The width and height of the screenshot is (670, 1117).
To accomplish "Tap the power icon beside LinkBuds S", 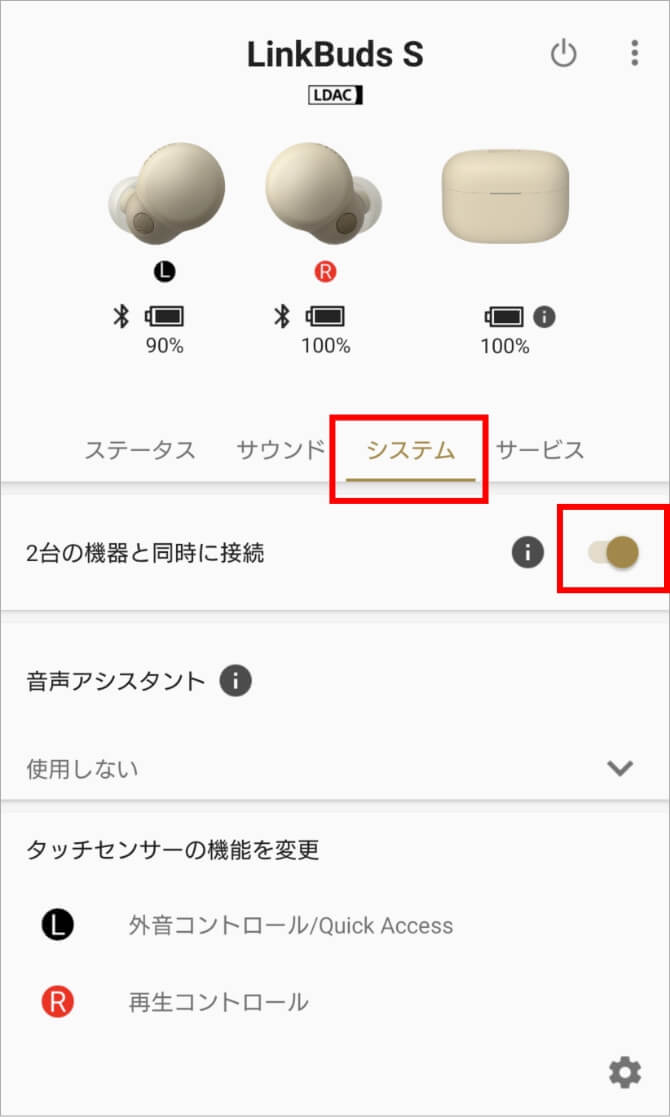I will click(x=564, y=54).
